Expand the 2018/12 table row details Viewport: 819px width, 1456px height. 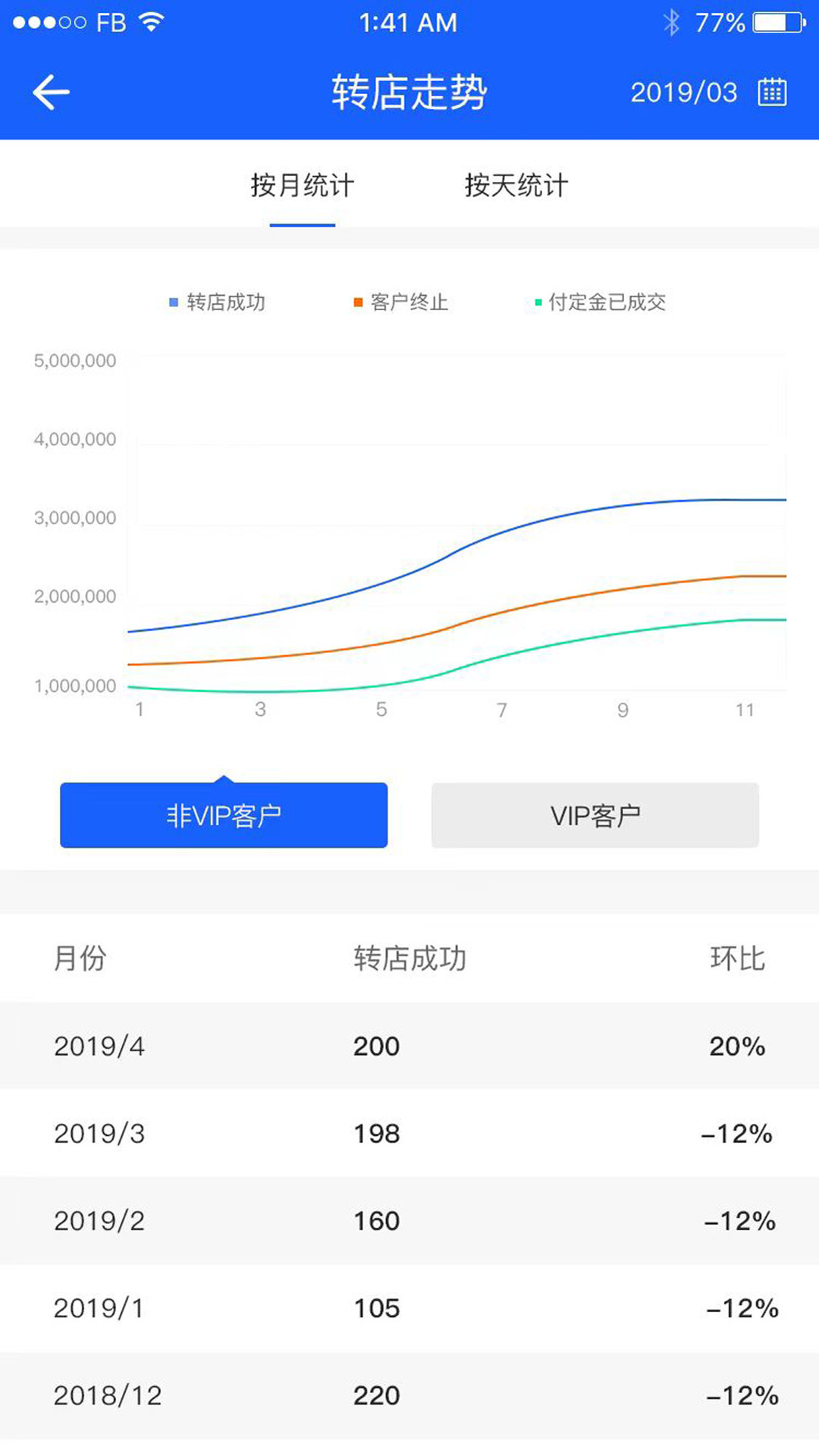point(409,1395)
